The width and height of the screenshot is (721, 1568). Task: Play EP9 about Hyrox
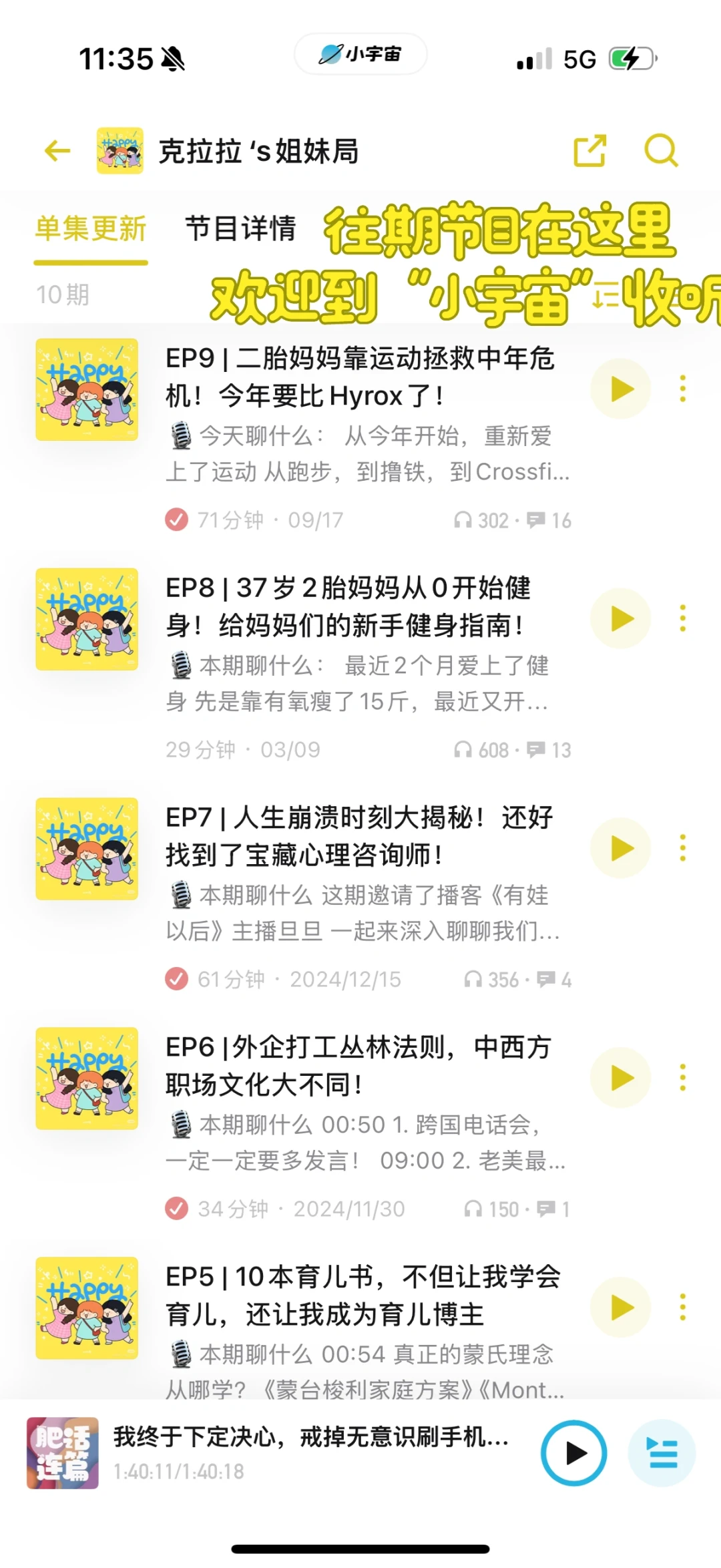click(621, 389)
